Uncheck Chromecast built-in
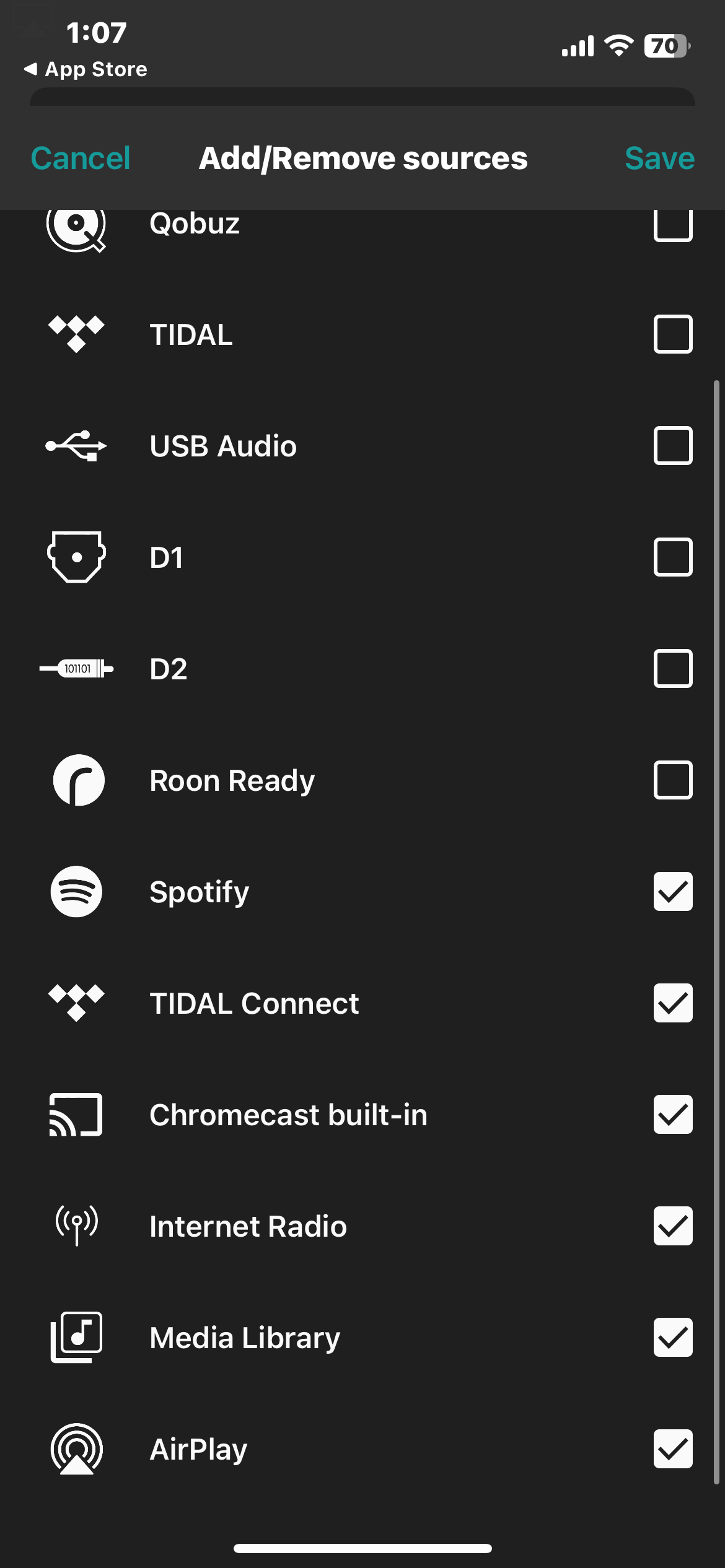 (x=673, y=1115)
